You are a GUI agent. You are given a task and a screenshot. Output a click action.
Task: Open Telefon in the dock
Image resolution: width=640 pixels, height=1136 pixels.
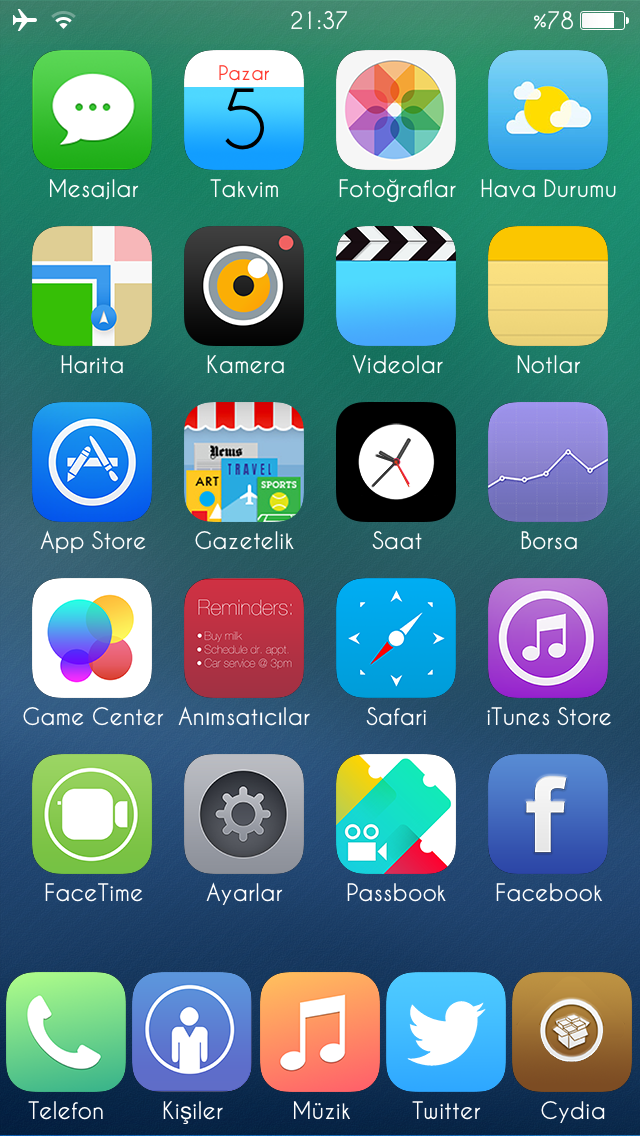pyautogui.click(x=66, y=1032)
